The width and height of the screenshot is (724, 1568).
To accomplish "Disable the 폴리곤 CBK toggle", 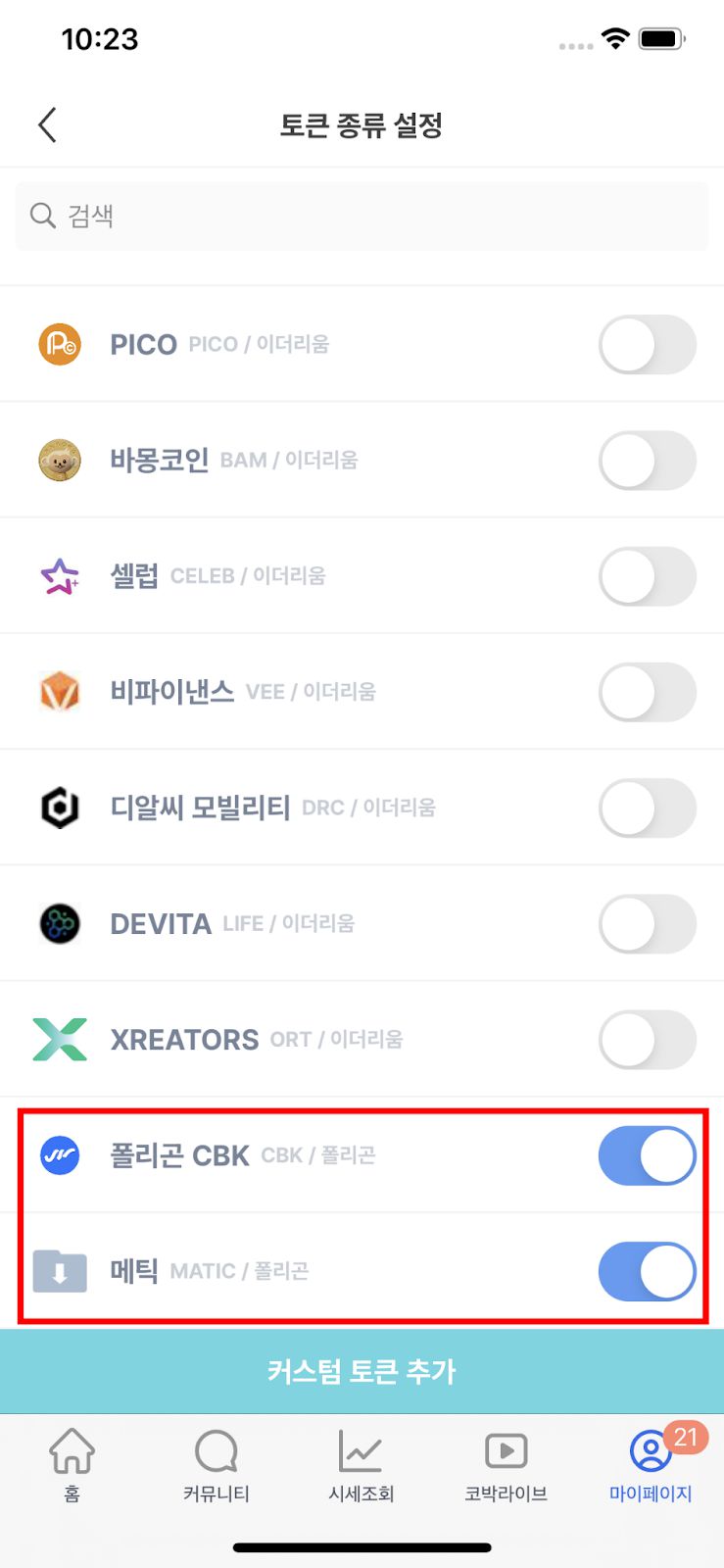I will 647,1154.
